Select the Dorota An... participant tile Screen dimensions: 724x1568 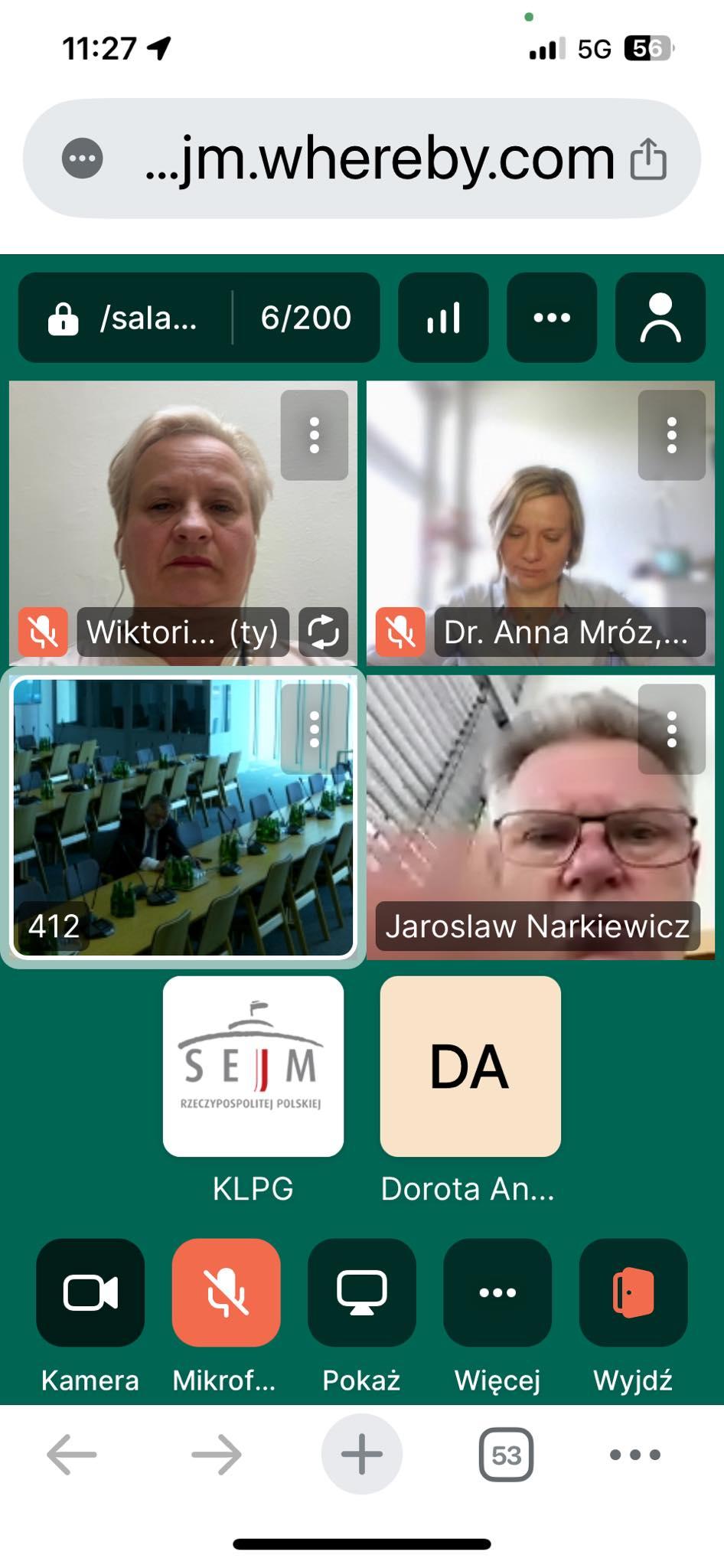tap(470, 1066)
